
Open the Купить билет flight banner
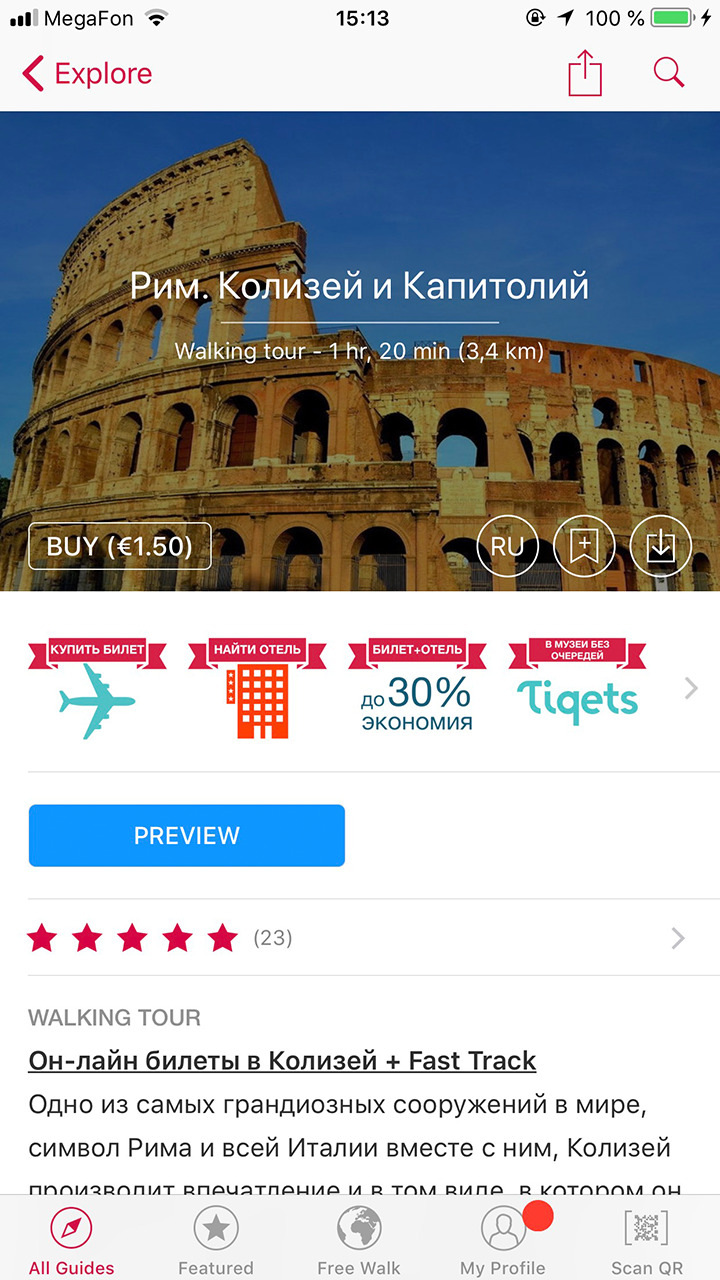click(x=98, y=690)
